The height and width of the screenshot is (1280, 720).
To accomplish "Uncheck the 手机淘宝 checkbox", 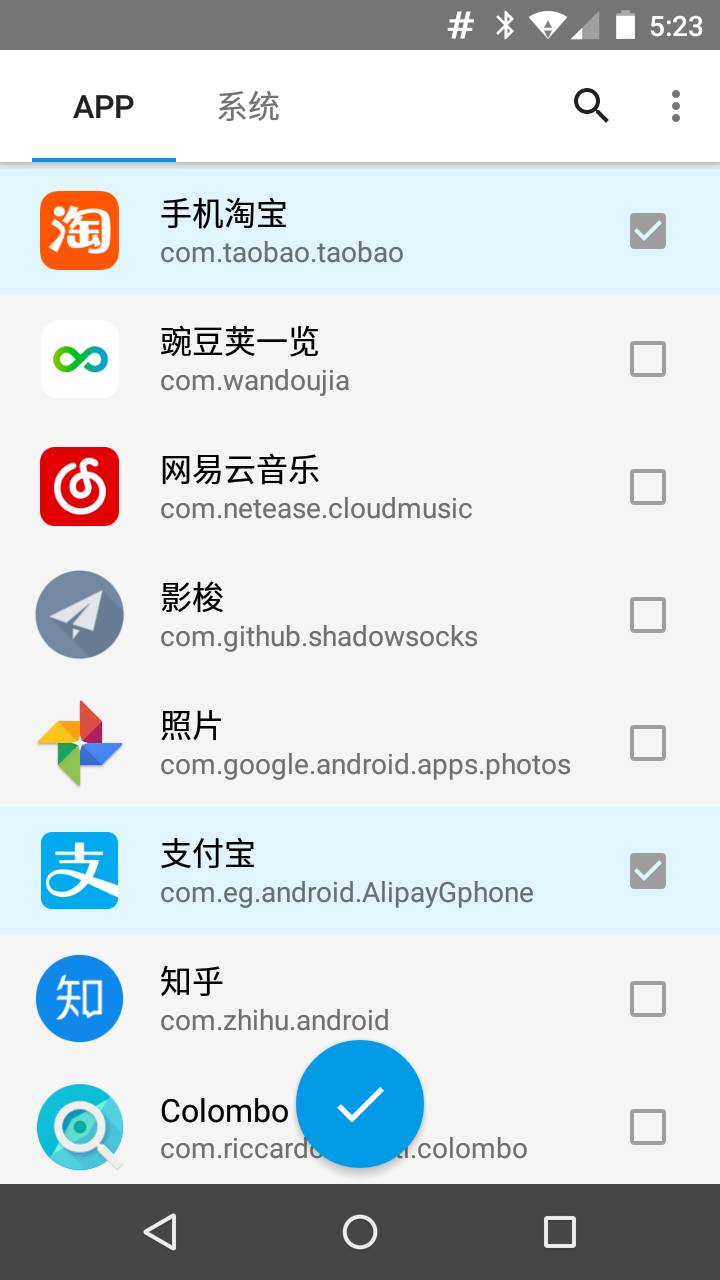I will [x=648, y=231].
